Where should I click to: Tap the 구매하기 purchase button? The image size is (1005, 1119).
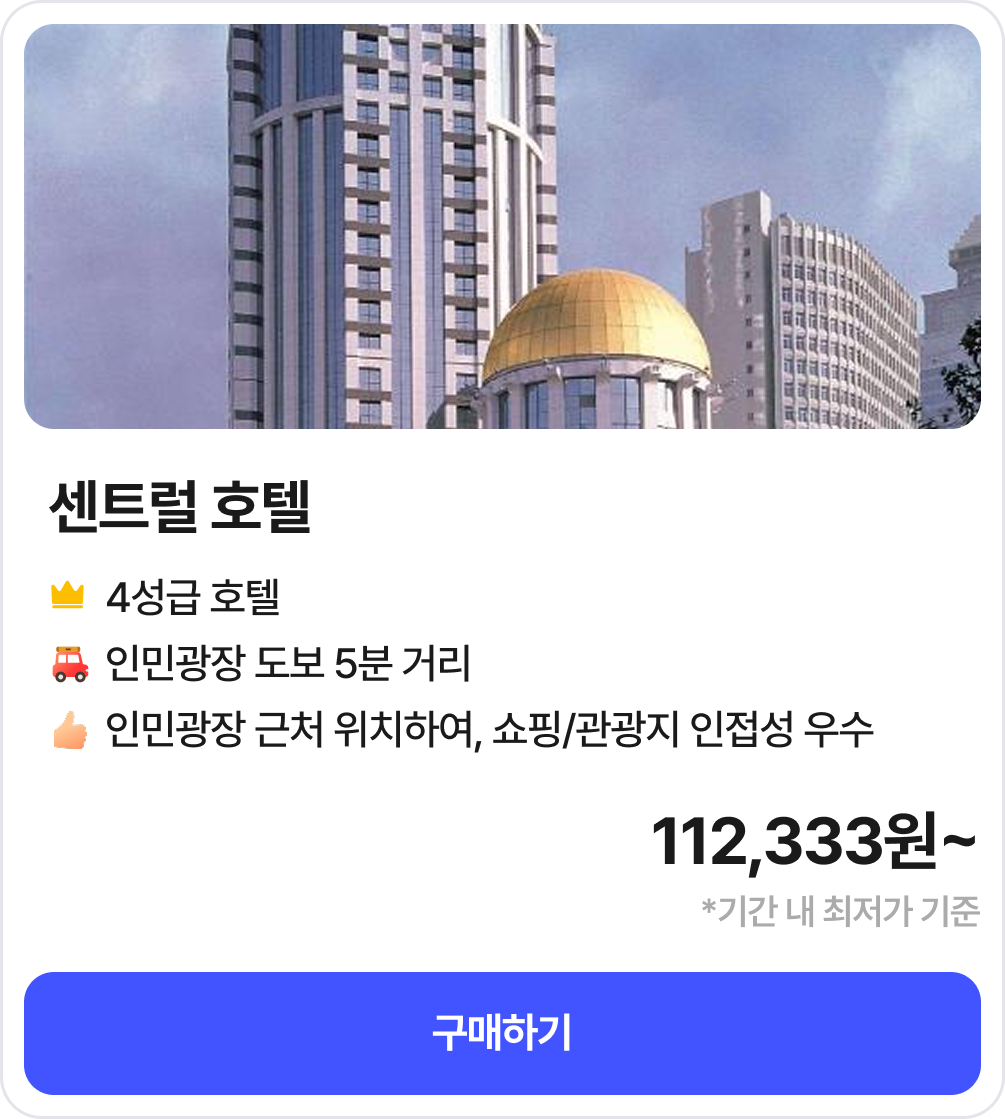pyautogui.click(x=502, y=1033)
